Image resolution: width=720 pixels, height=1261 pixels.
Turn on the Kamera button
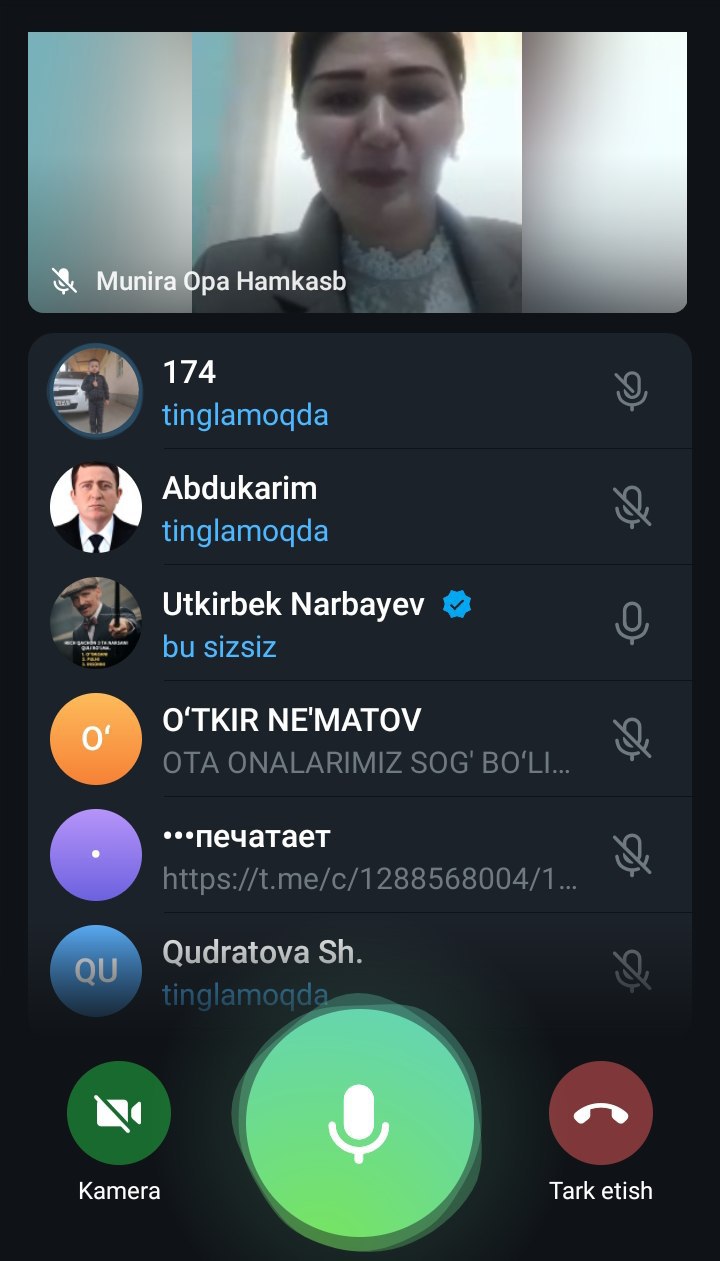(119, 1113)
